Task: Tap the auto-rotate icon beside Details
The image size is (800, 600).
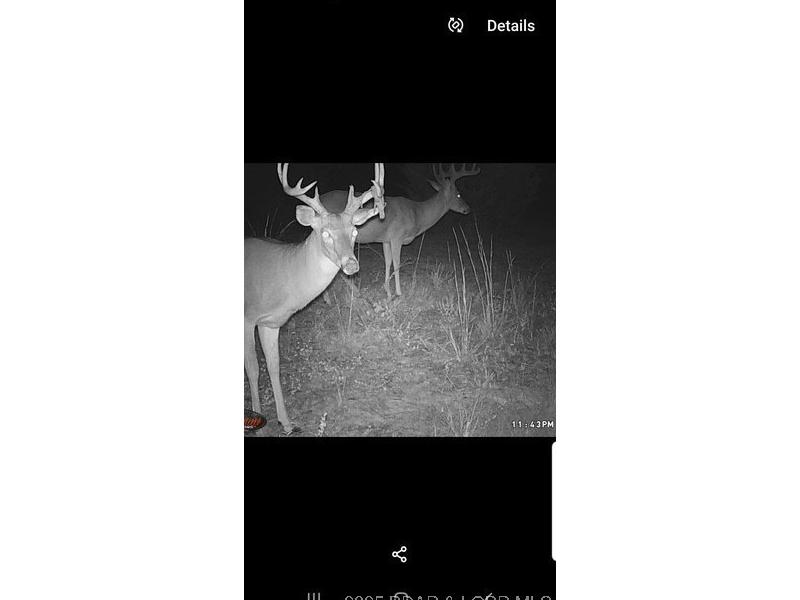Action: (456, 26)
